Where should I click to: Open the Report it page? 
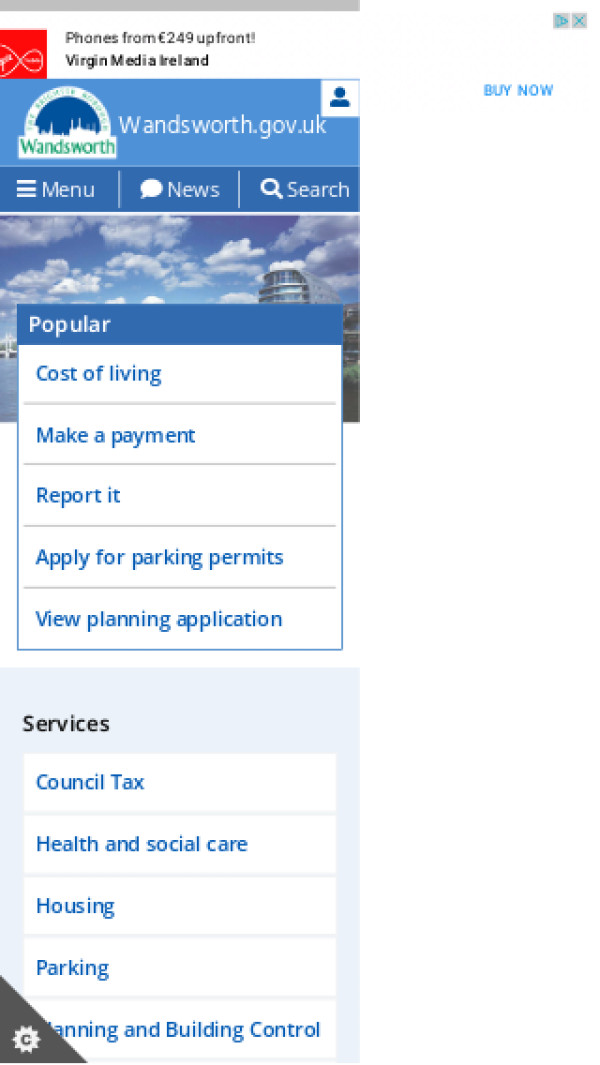click(x=78, y=496)
